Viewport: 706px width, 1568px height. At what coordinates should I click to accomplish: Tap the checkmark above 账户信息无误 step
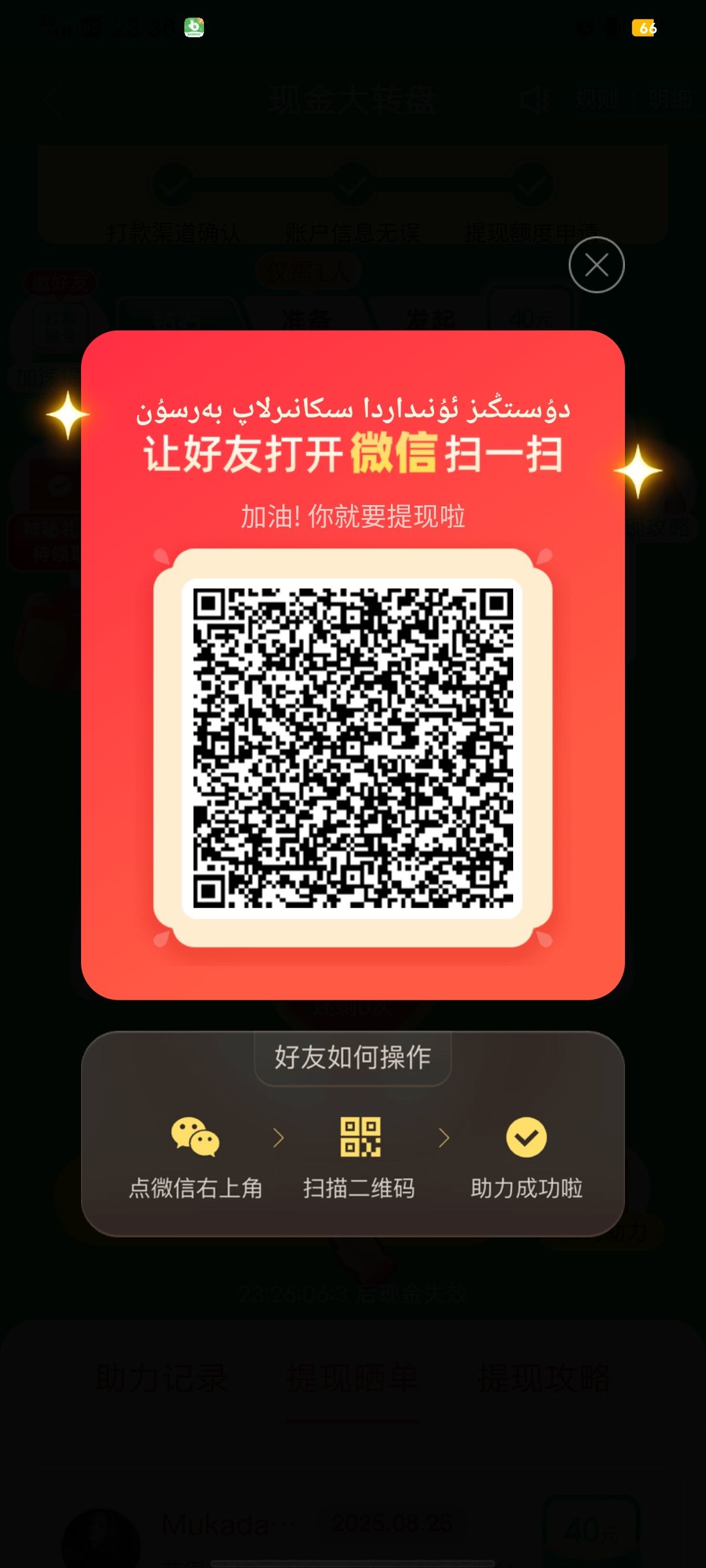pyautogui.click(x=352, y=185)
